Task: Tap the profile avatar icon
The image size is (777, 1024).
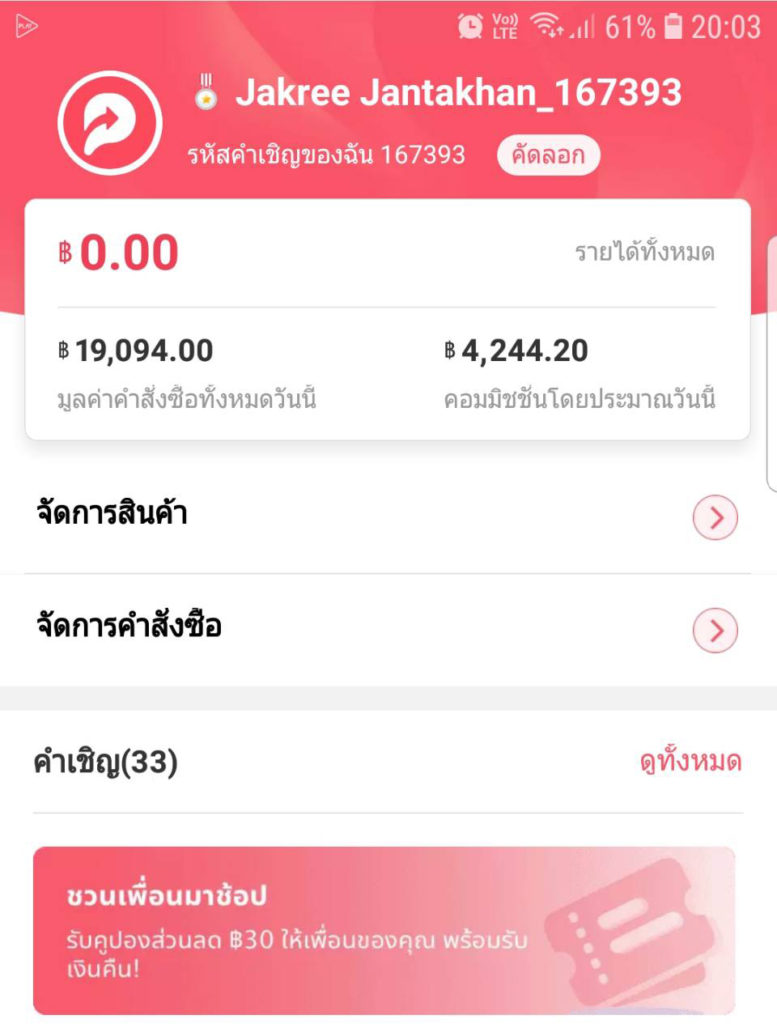Action: pyautogui.click(x=110, y=124)
